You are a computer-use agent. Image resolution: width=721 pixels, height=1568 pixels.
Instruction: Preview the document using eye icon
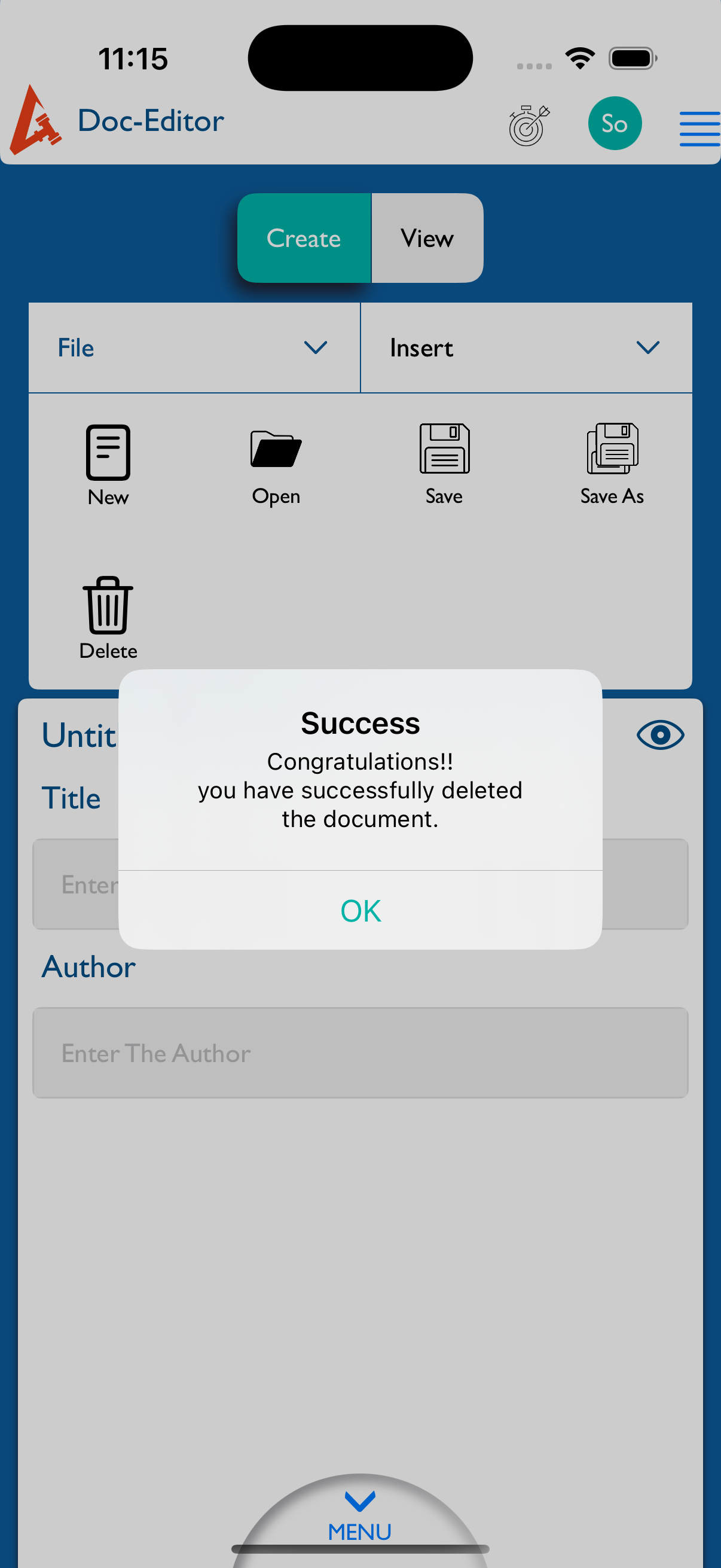[659, 736]
